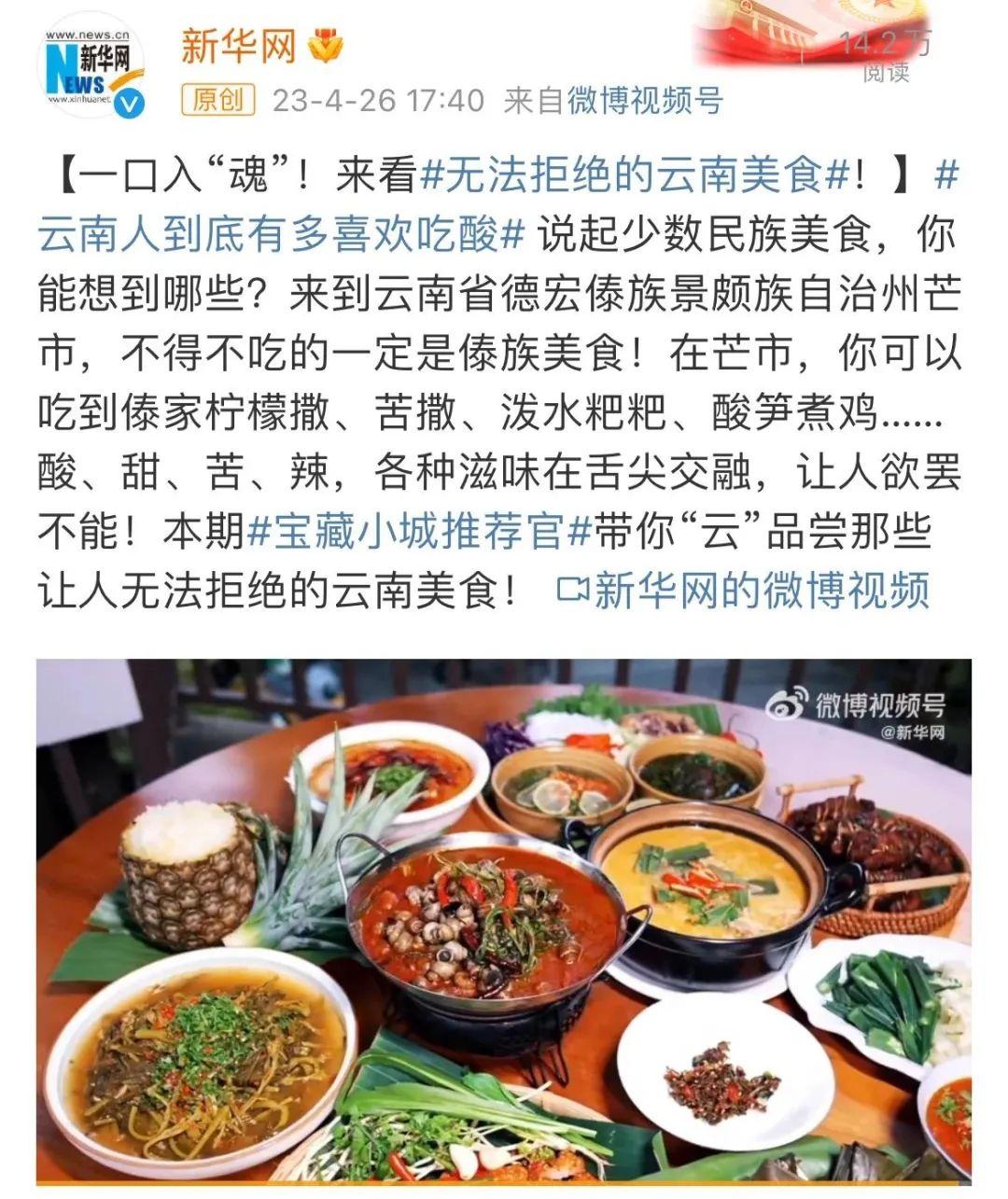
Task: Click the Xinhua News avatar logo
Action: pos(89,61)
